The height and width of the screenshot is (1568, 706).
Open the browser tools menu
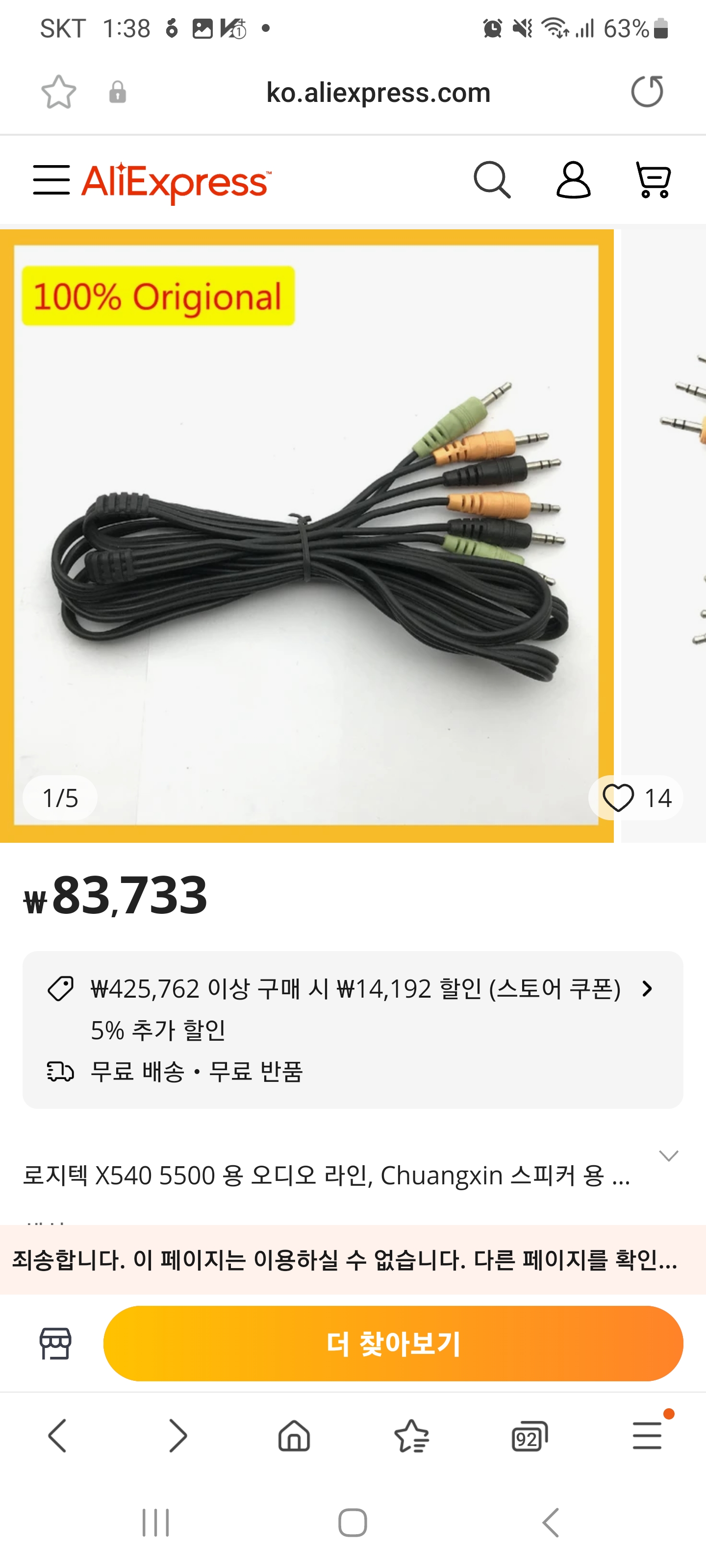click(x=647, y=1437)
